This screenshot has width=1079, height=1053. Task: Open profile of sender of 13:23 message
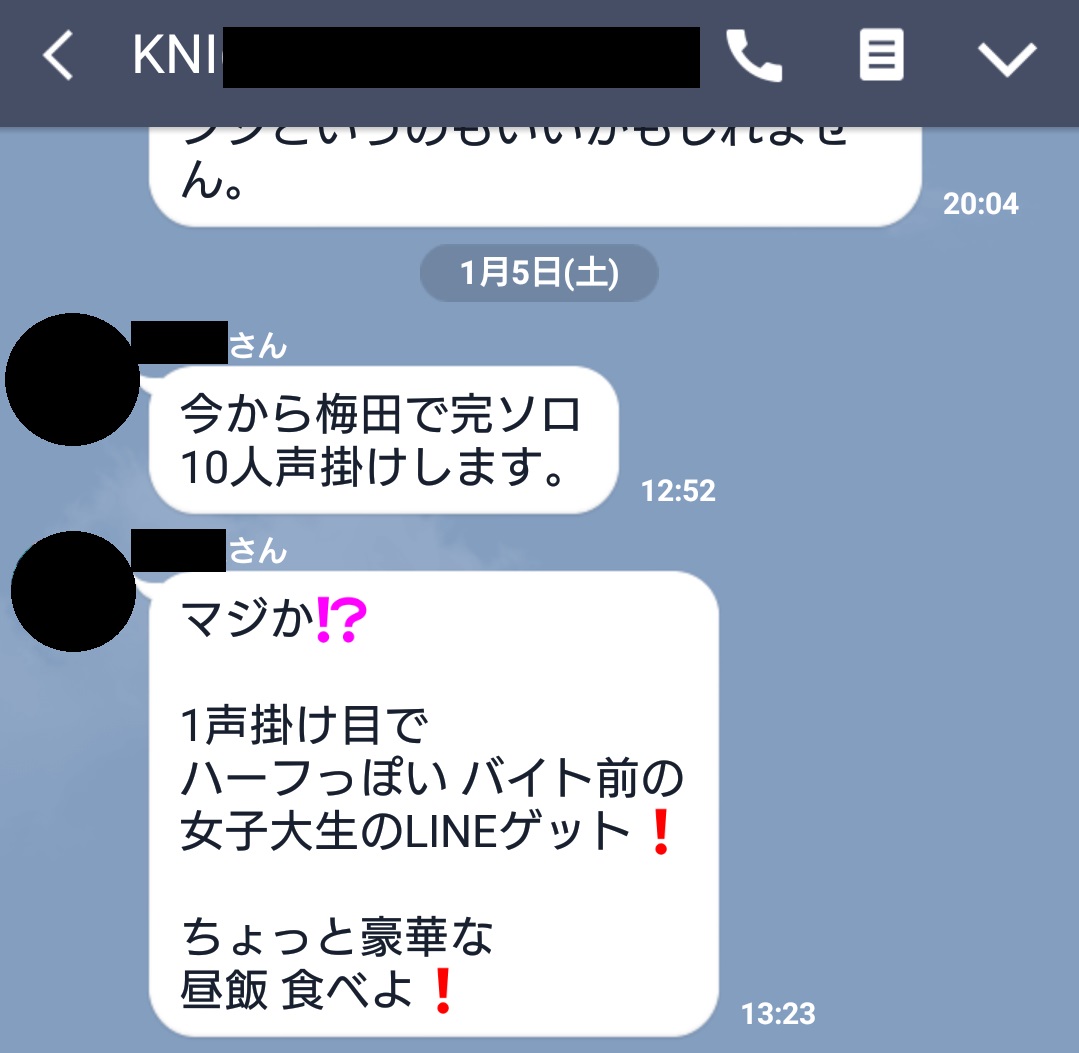[73, 591]
